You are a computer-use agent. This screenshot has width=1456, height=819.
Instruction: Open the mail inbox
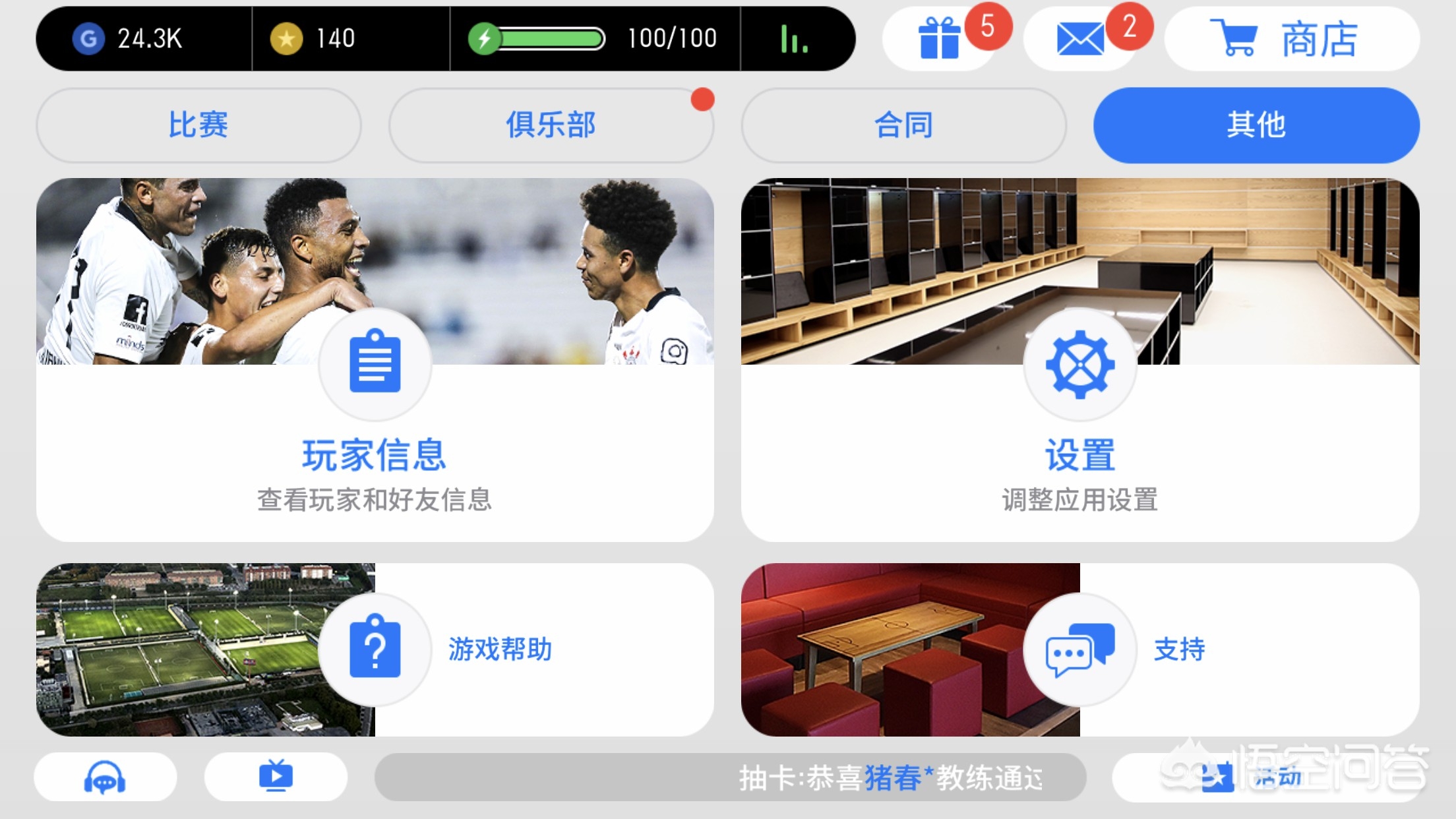coord(1080,39)
